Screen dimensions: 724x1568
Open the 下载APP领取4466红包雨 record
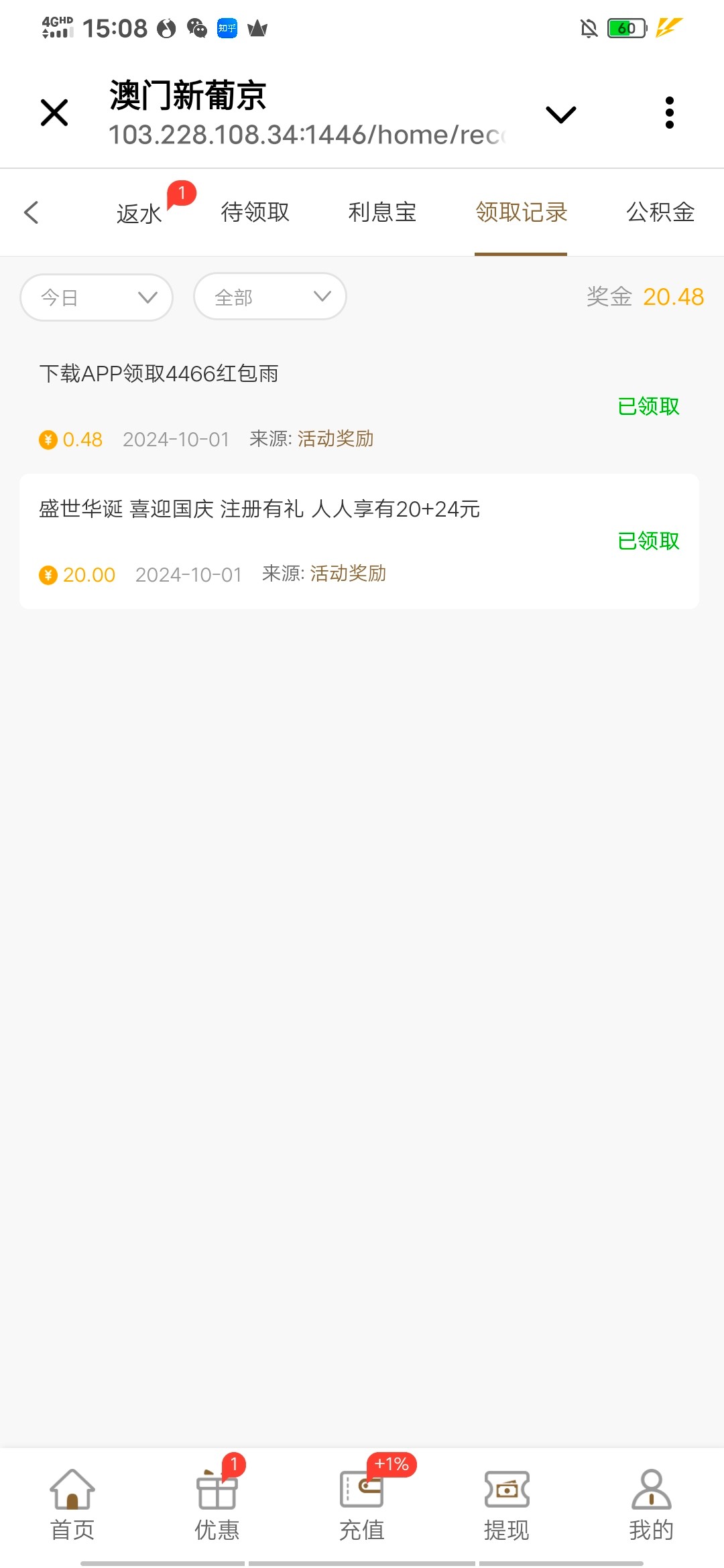(x=359, y=406)
